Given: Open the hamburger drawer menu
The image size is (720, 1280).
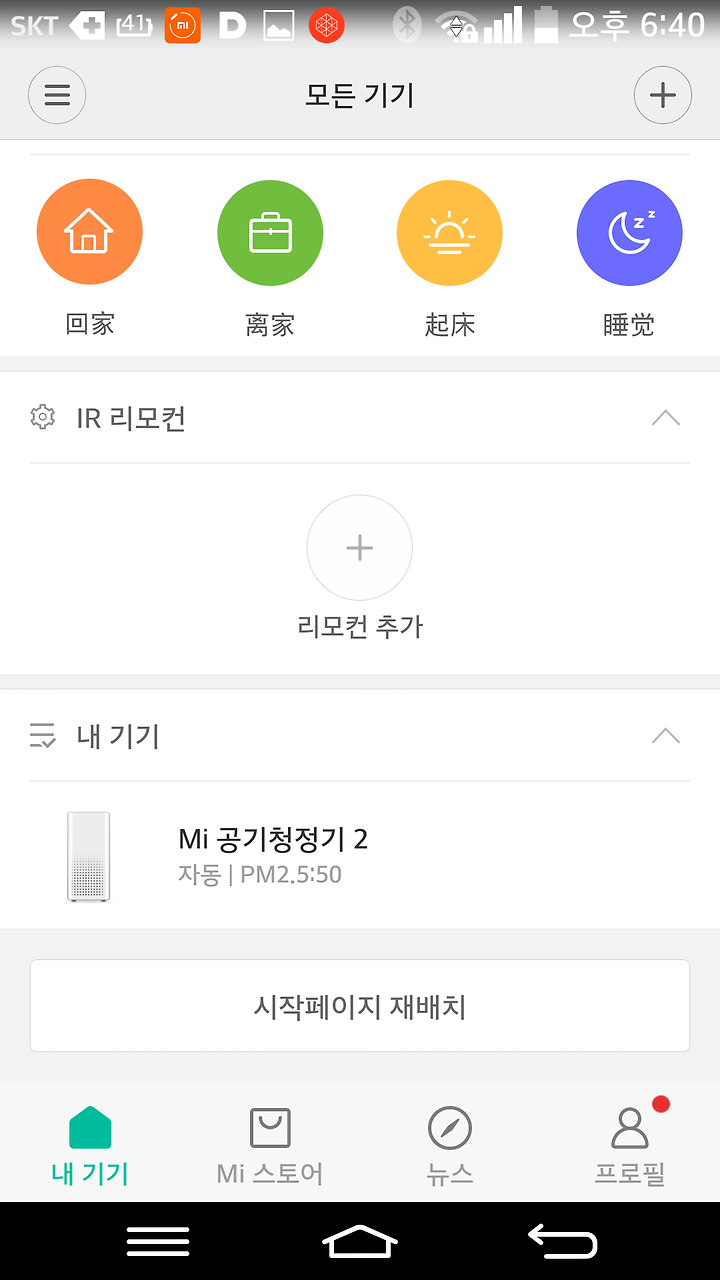Looking at the screenshot, I should click(57, 95).
